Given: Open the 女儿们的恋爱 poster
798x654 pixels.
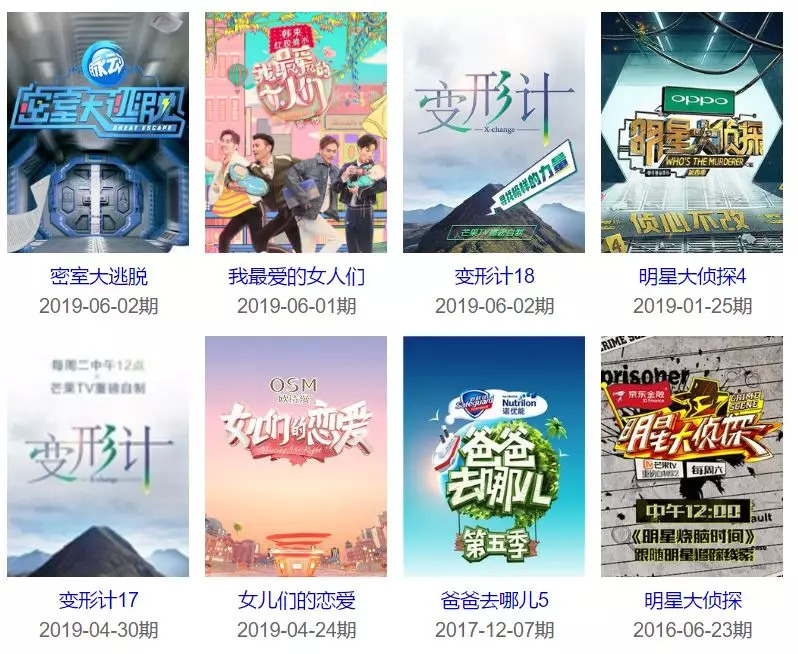Looking at the screenshot, I should pyautogui.click(x=296, y=456).
